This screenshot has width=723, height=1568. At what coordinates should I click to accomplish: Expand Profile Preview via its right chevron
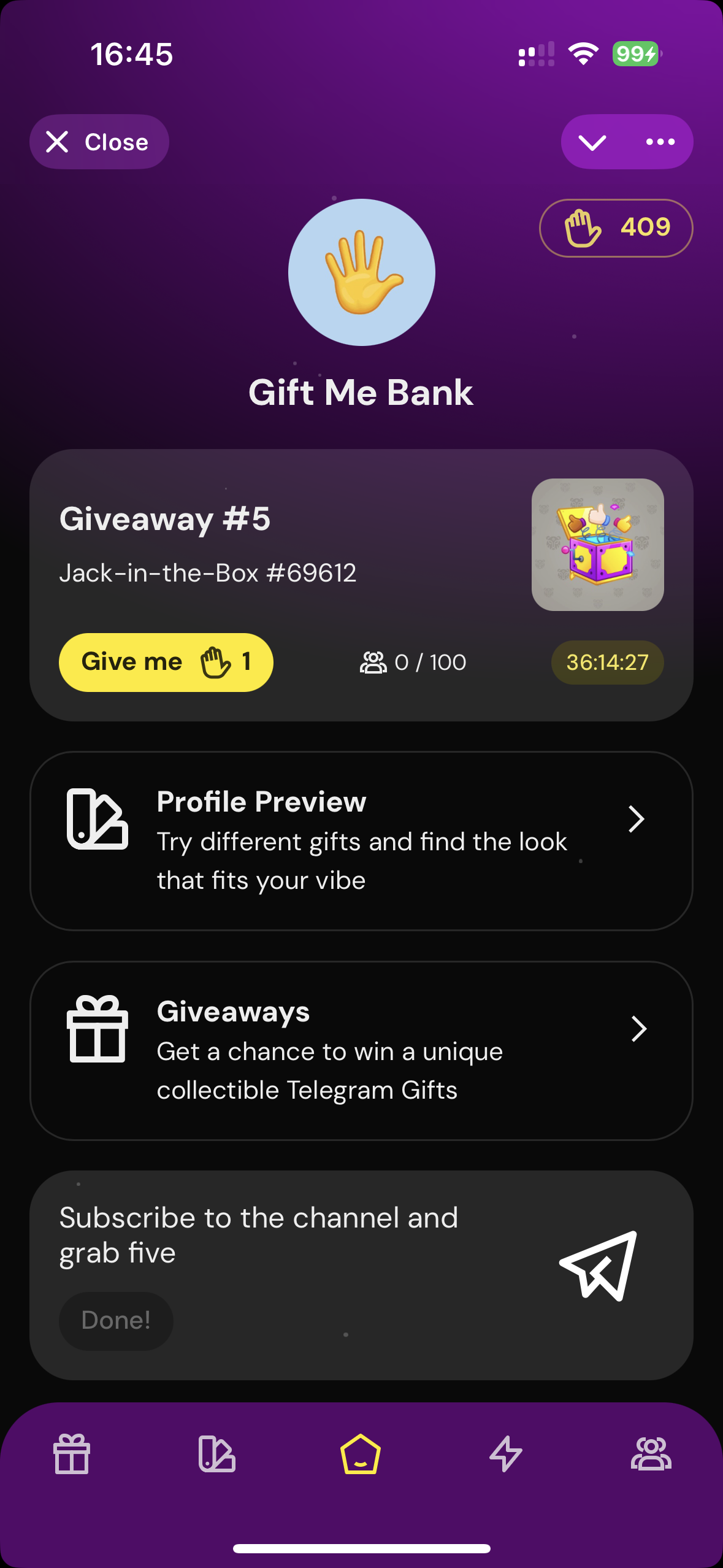[x=637, y=820]
